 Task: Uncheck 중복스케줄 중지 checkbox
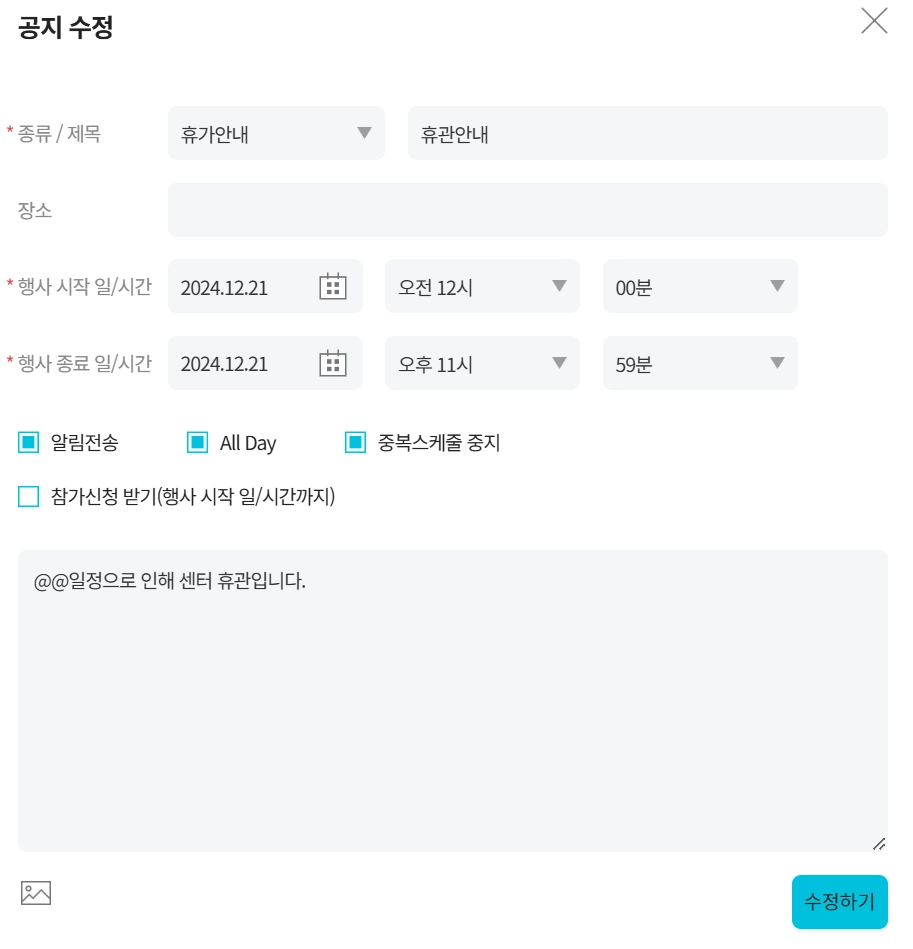tap(355, 443)
